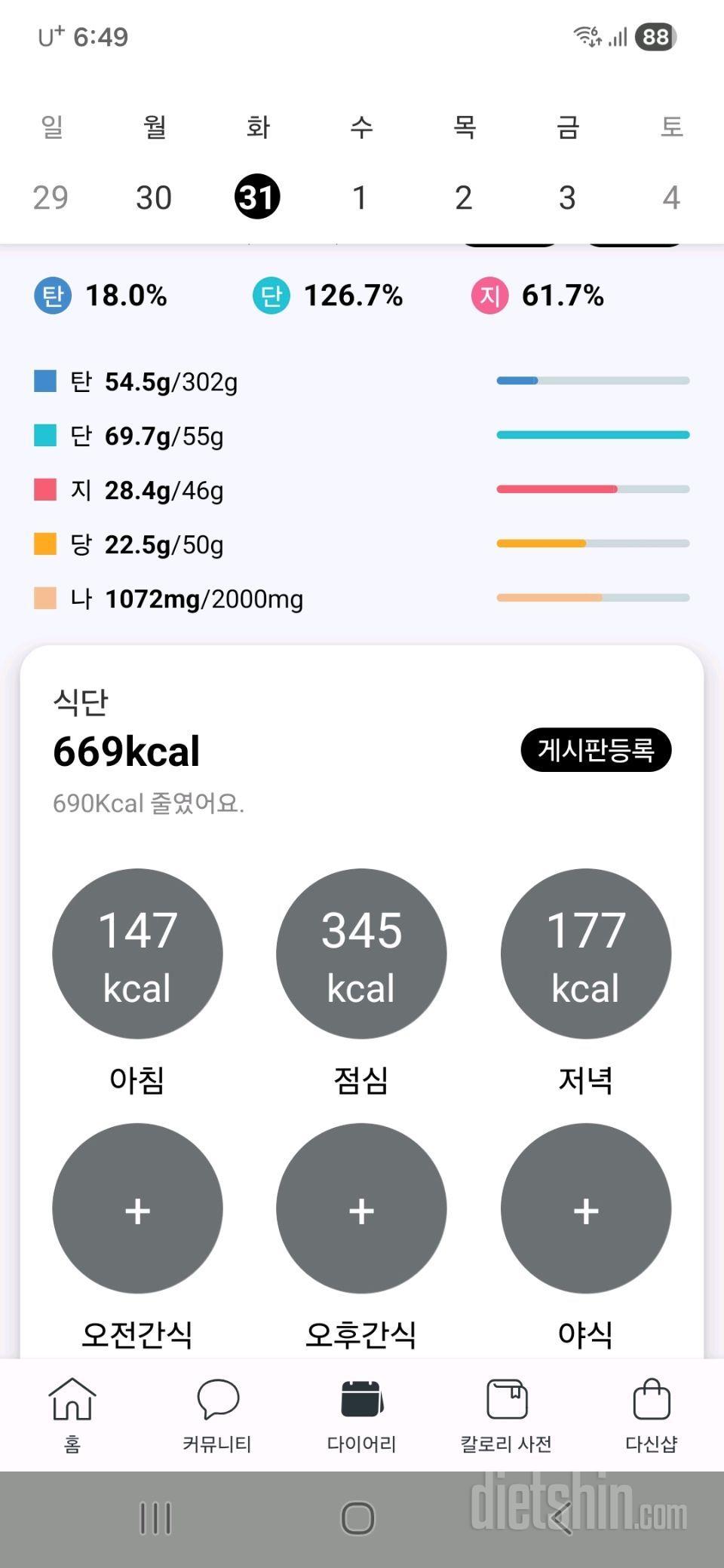
Task: Go to the 다신샵 tab
Action: coord(652,1413)
